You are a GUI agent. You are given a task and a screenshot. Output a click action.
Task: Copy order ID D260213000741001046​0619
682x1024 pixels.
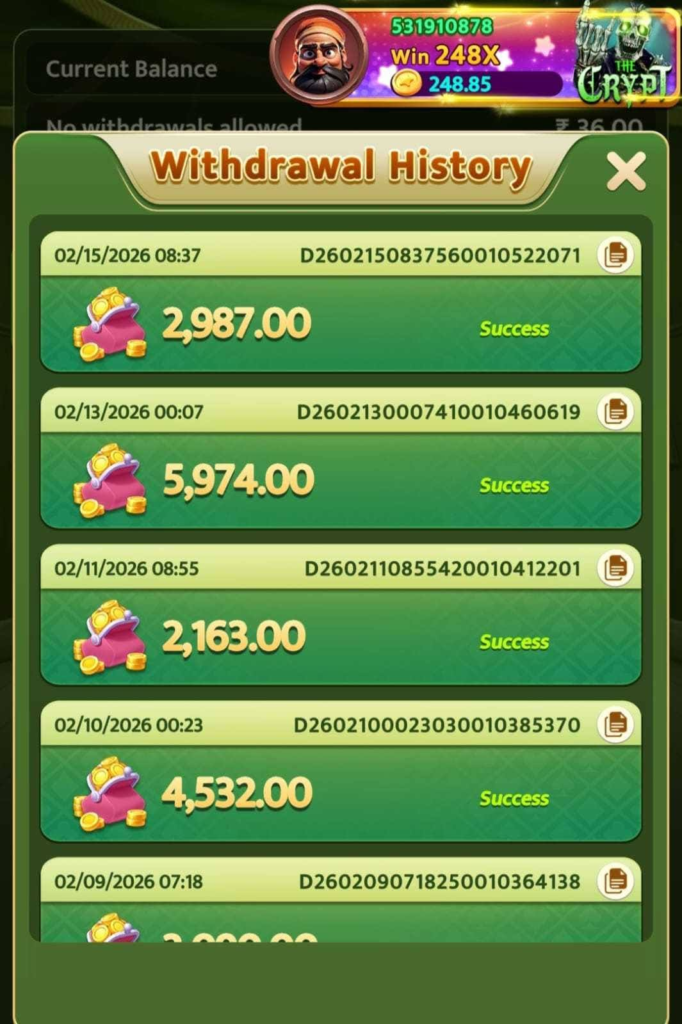615,411
